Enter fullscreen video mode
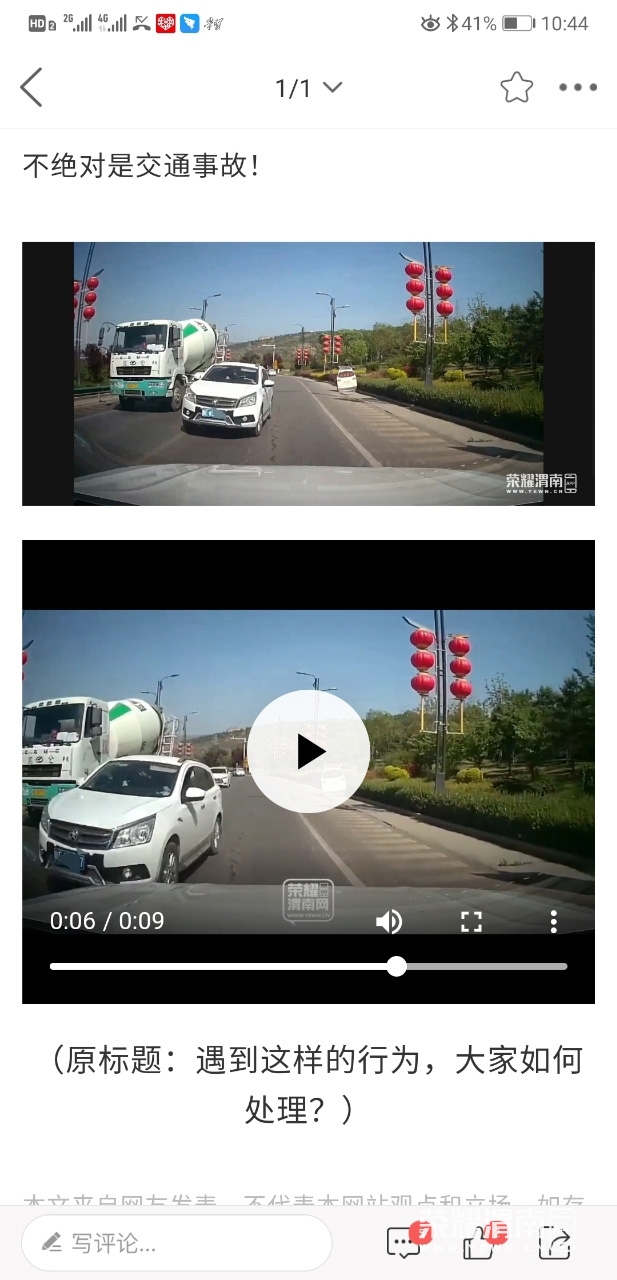This screenshot has height=1280, width=617. point(471,921)
